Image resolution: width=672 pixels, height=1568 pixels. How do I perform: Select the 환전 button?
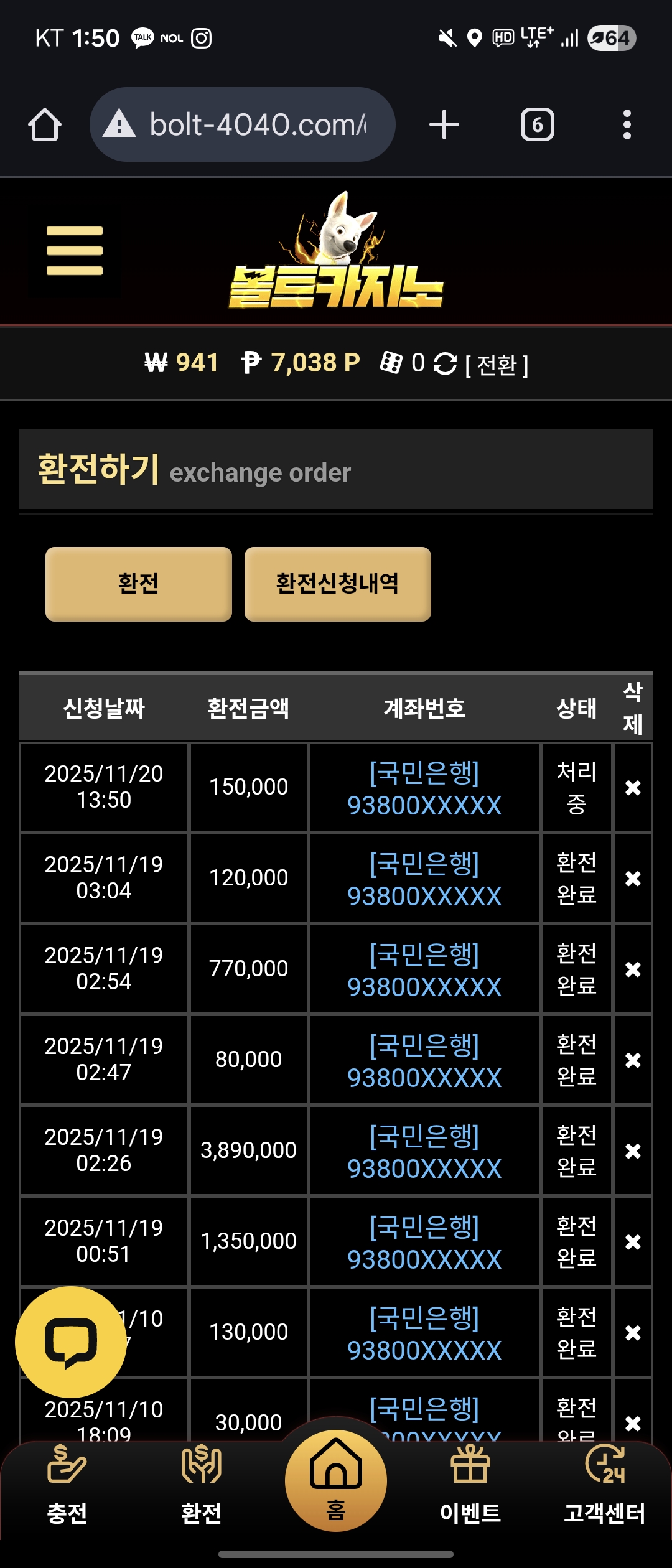tap(139, 584)
